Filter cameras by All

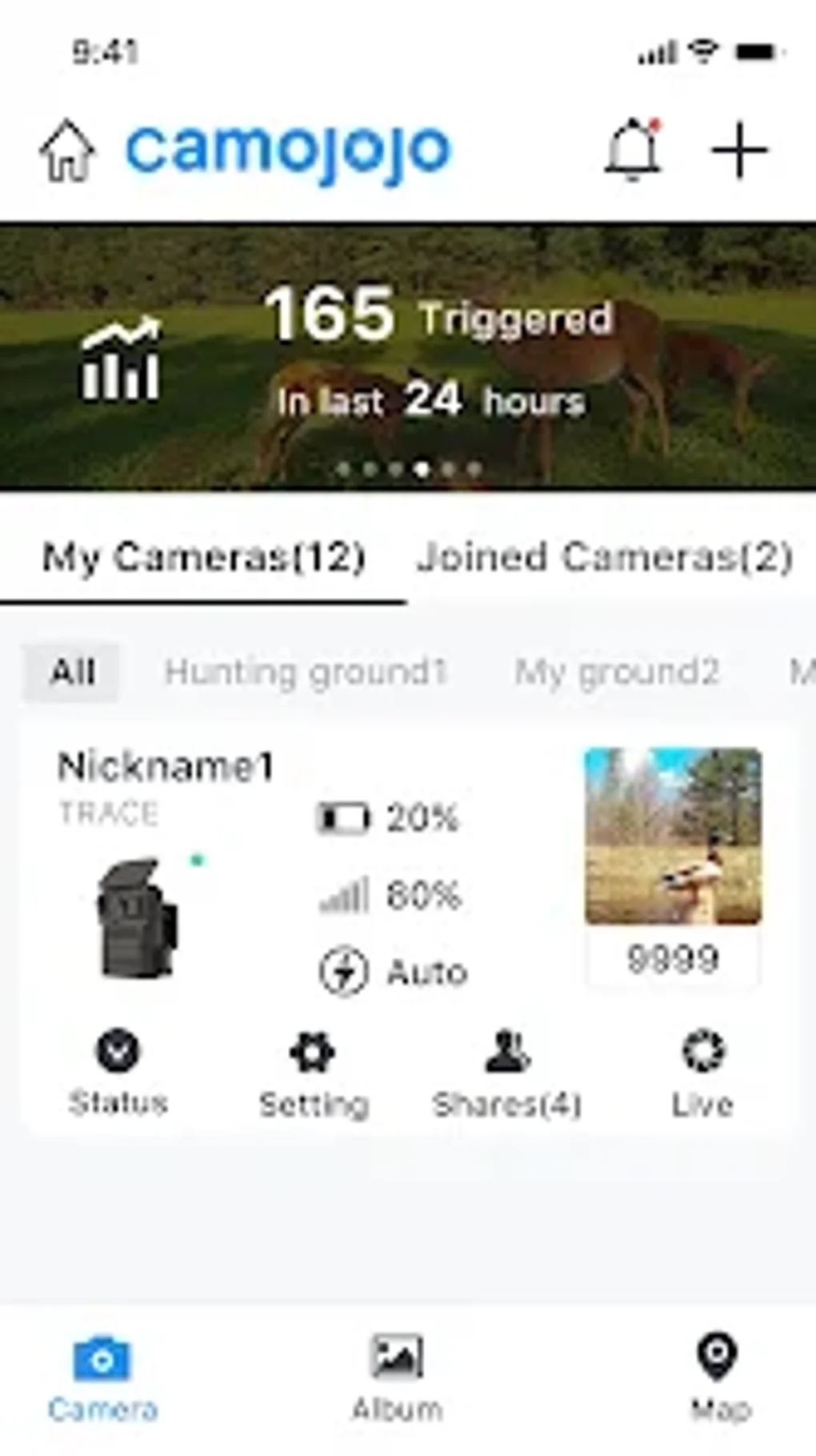click(72, 672)
